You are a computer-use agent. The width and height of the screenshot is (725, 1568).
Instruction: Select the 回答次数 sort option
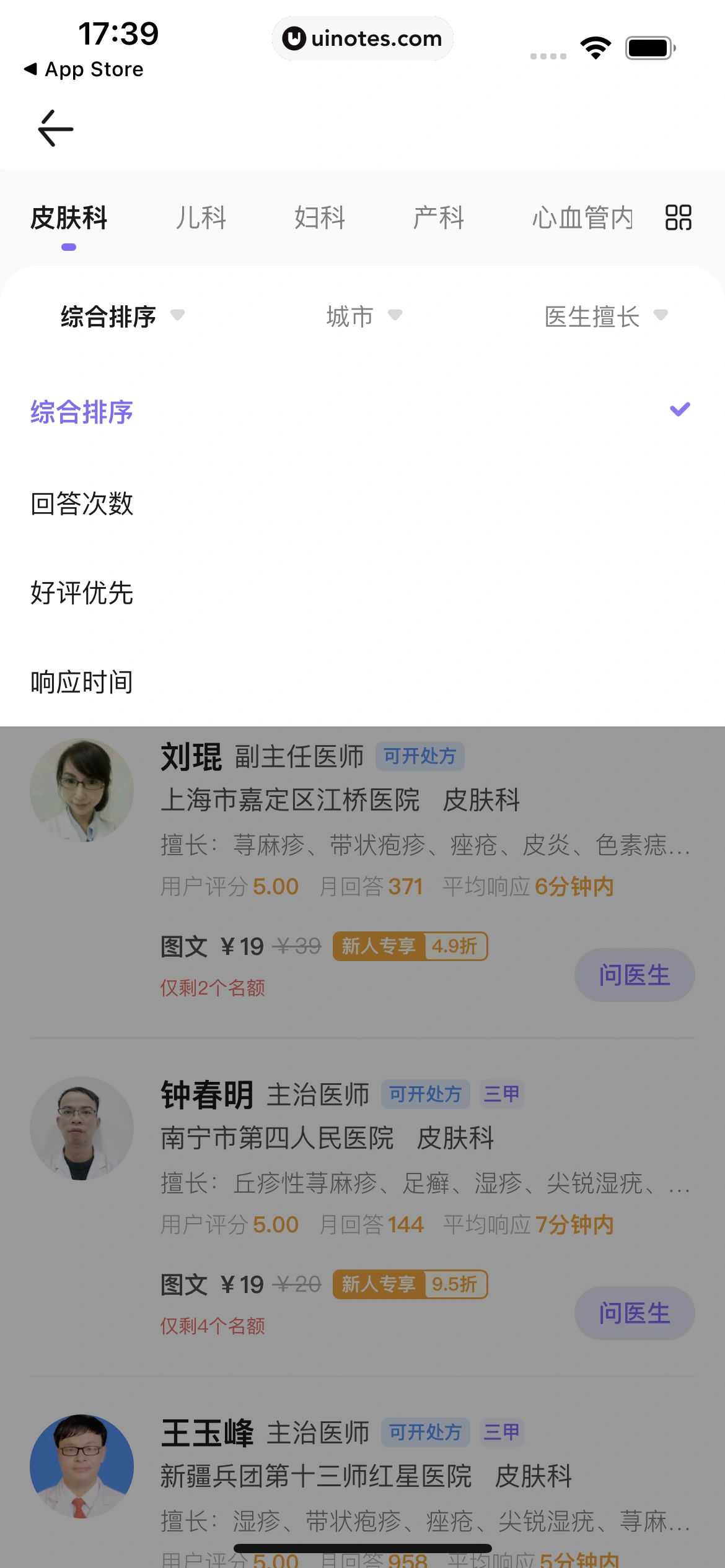click(81, 505)
